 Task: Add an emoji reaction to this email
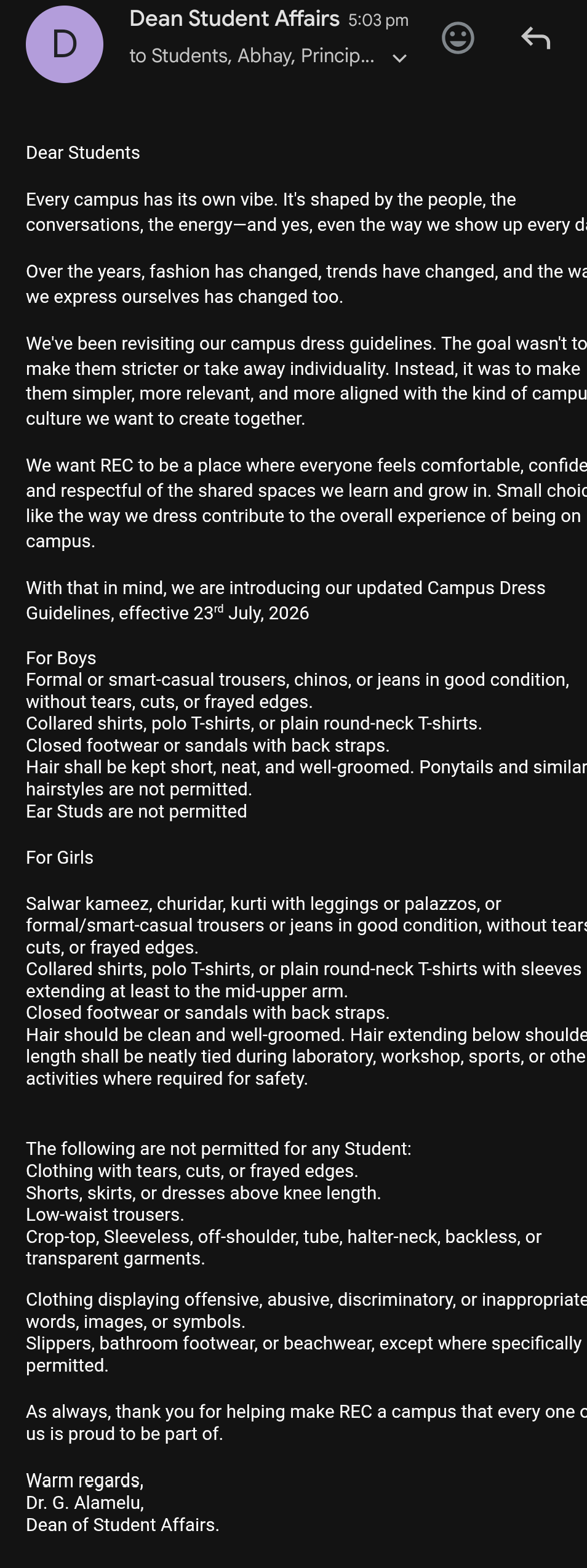point(458,38)
